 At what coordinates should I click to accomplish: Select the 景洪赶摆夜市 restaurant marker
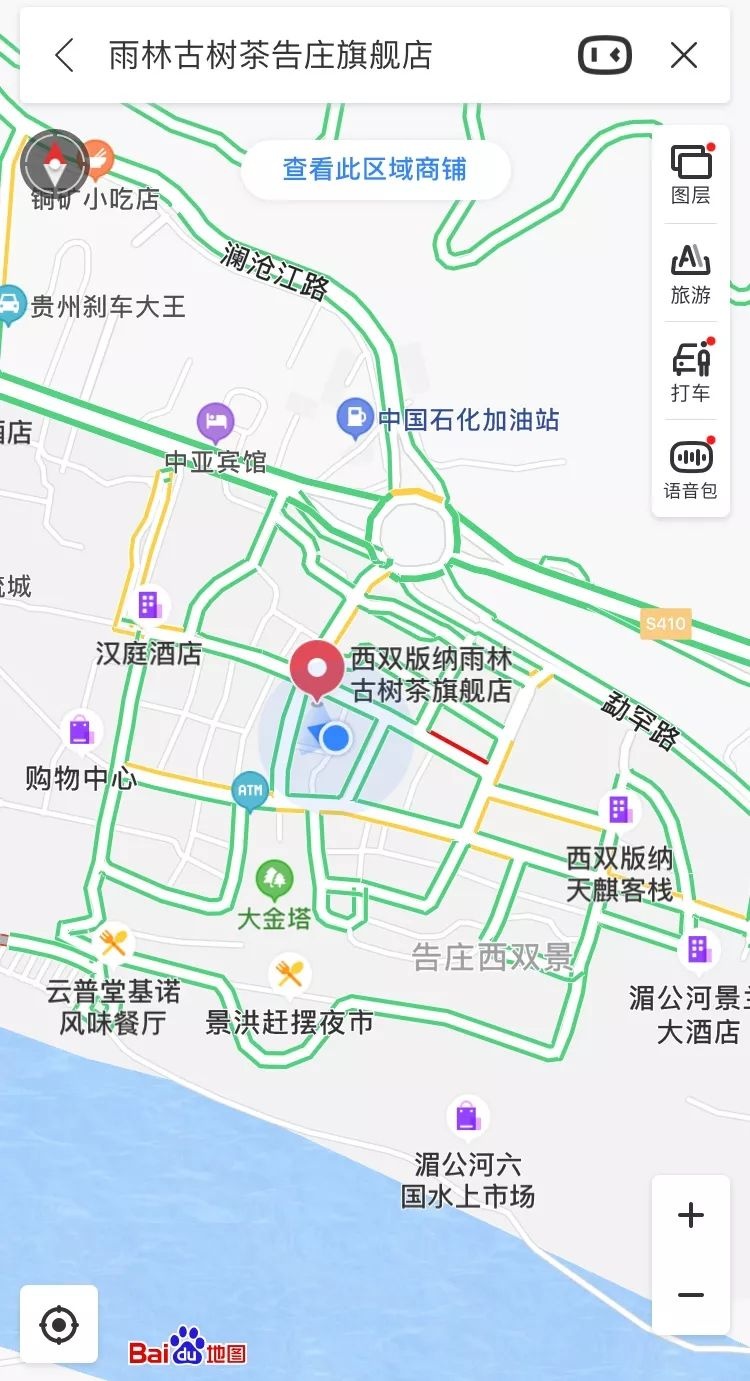(289, 974)
